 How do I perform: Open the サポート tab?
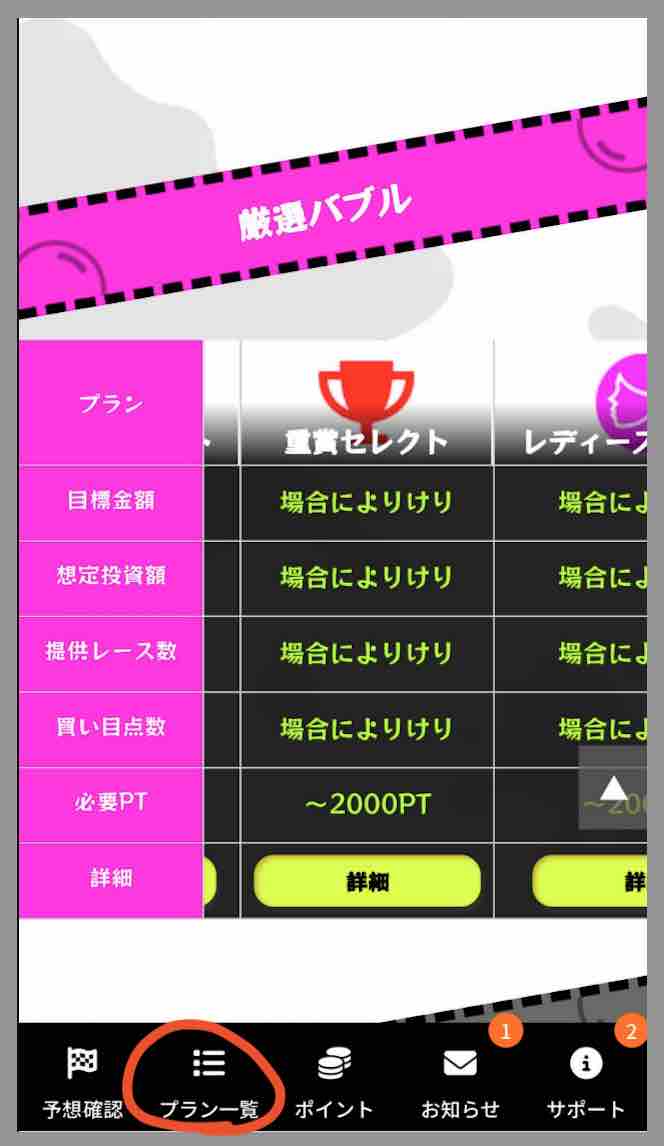(x=586, y=1082)
